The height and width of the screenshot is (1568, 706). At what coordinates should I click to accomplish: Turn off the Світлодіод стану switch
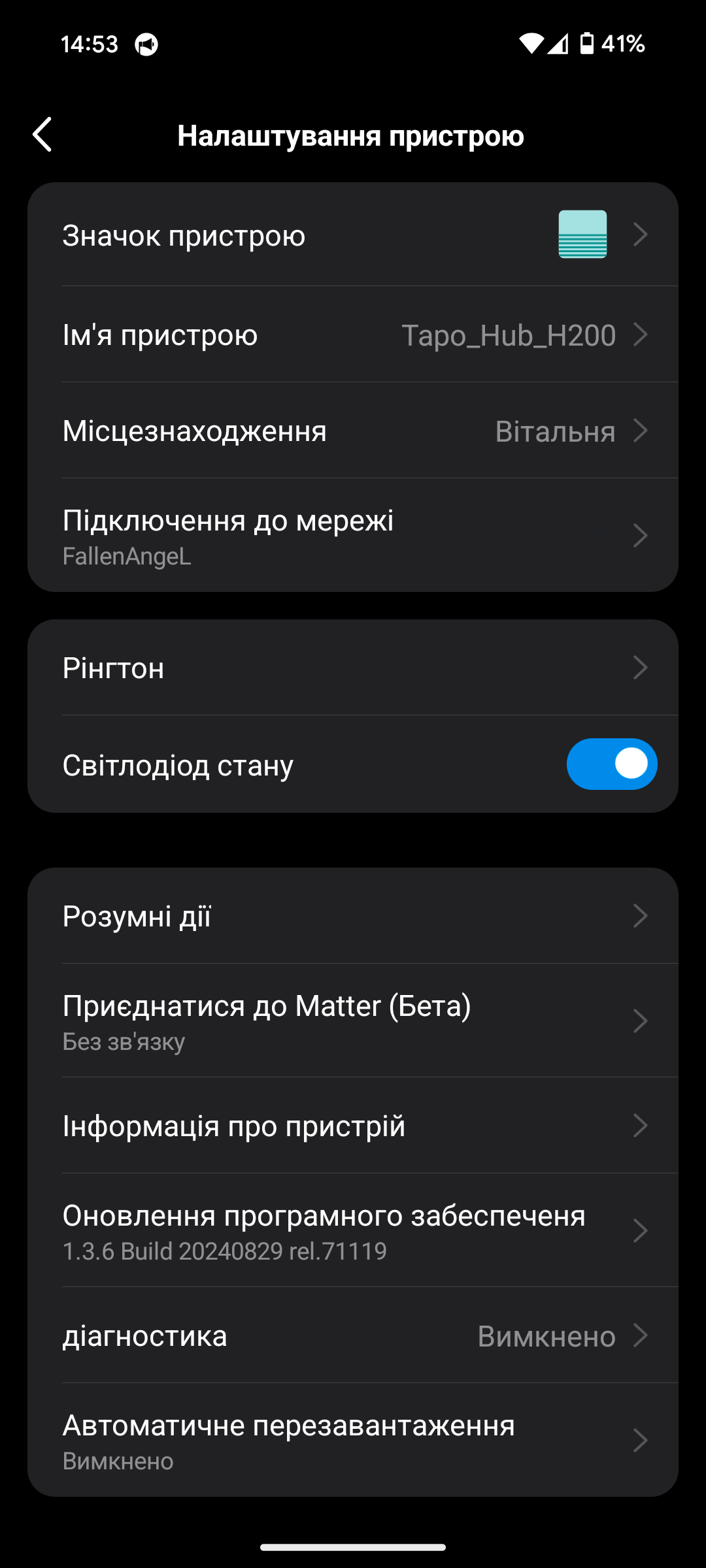tap(611, 764)
